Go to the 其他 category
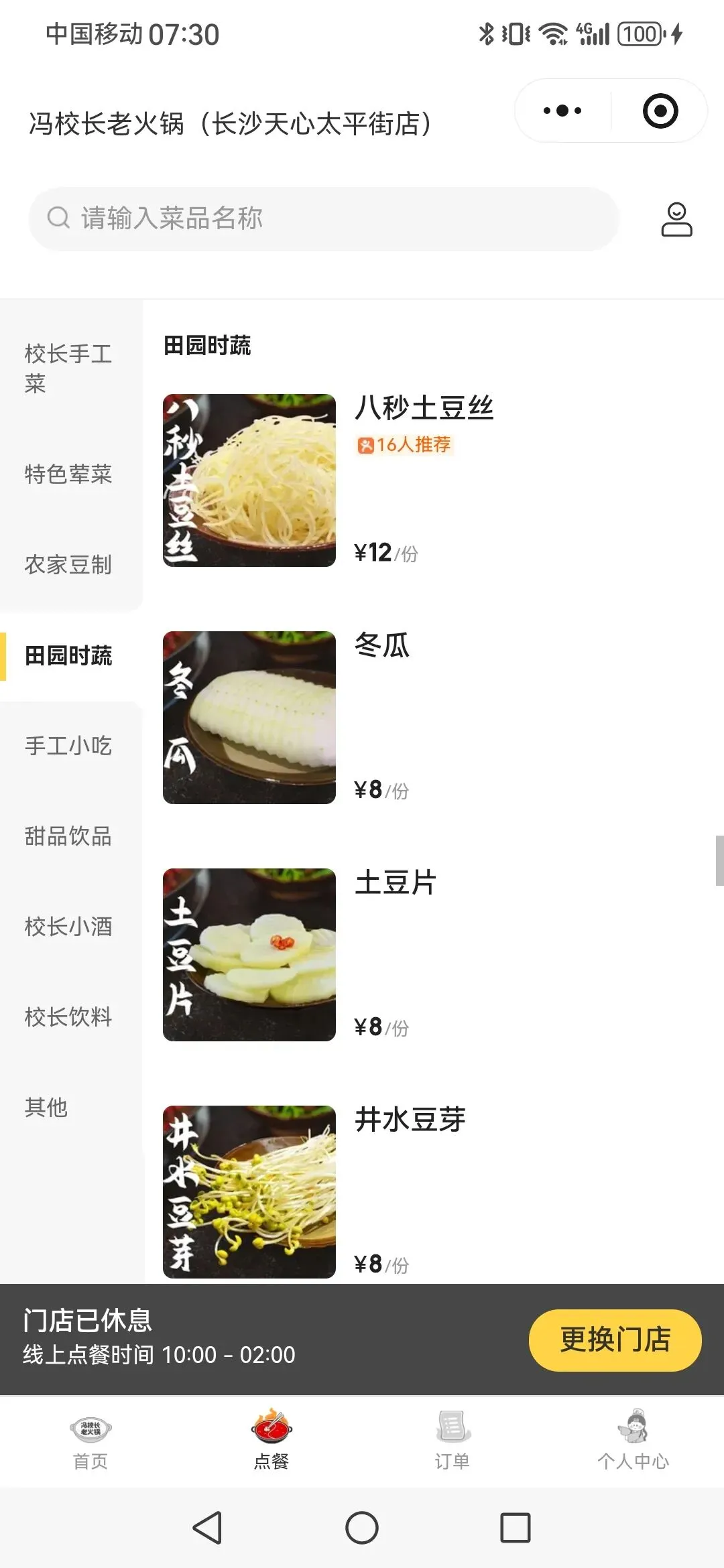 point(47,1108)
